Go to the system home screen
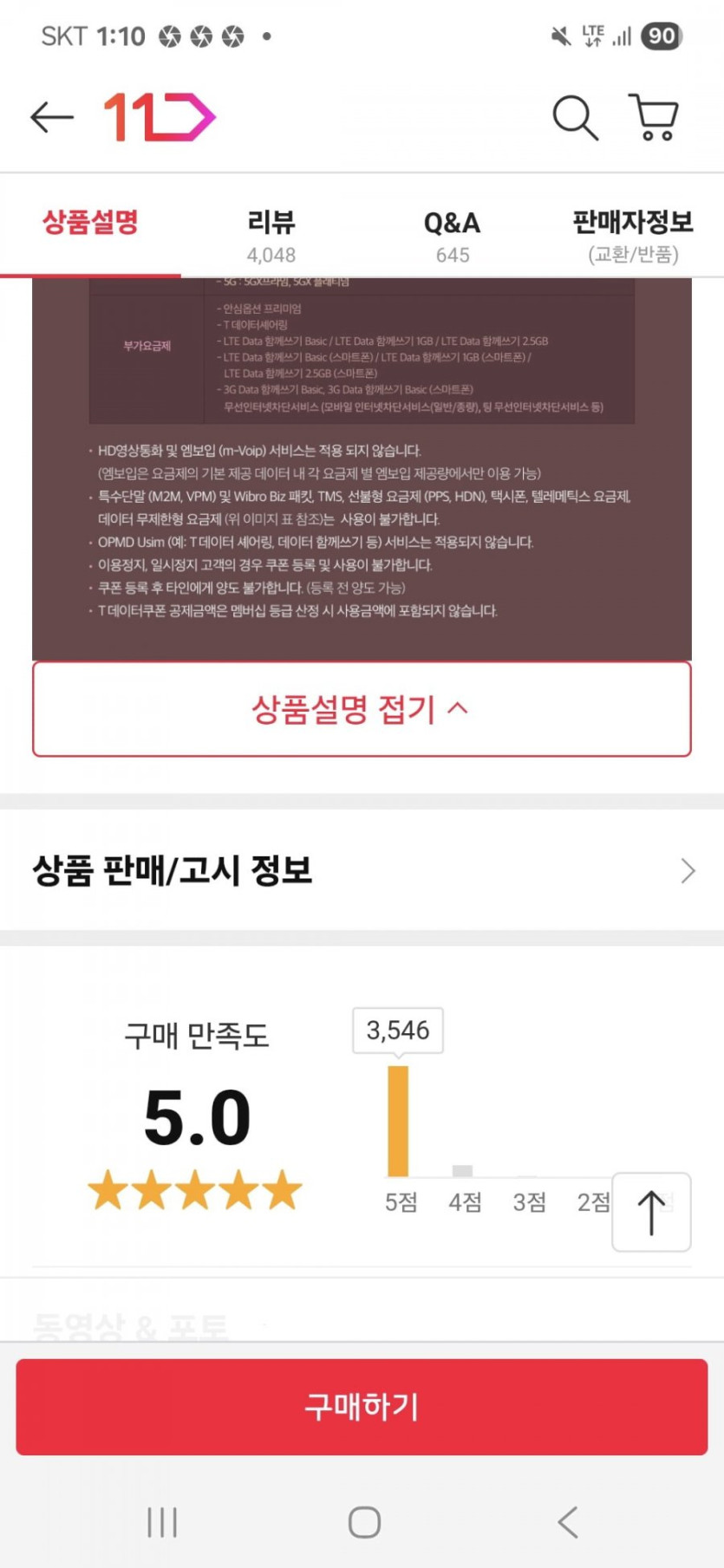724x1568 pixels. point(364,1521)
